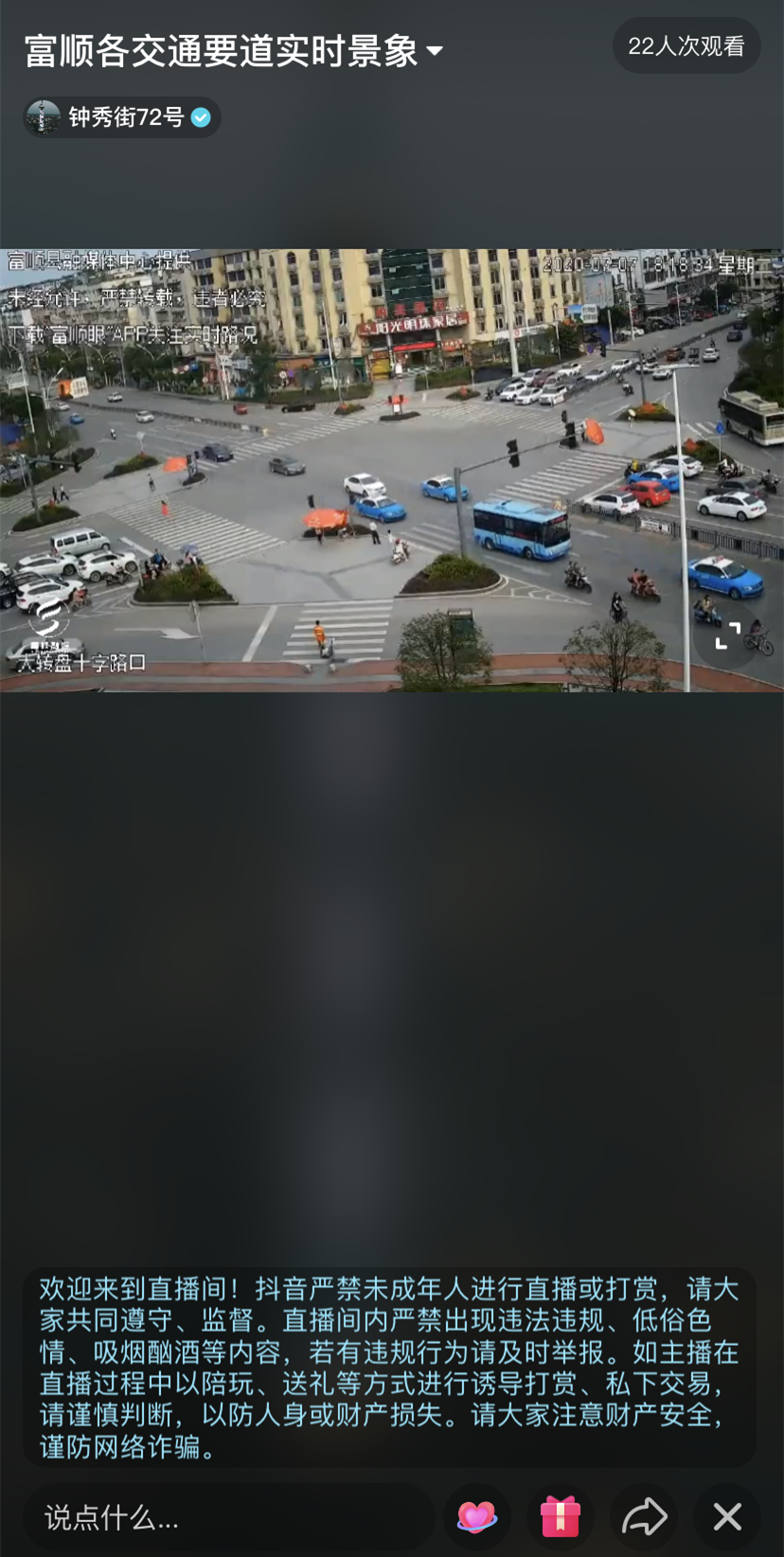Tap the 说点什么 comment field
This screenshot has width=784, height=1557.
(x=227, y=1517)
